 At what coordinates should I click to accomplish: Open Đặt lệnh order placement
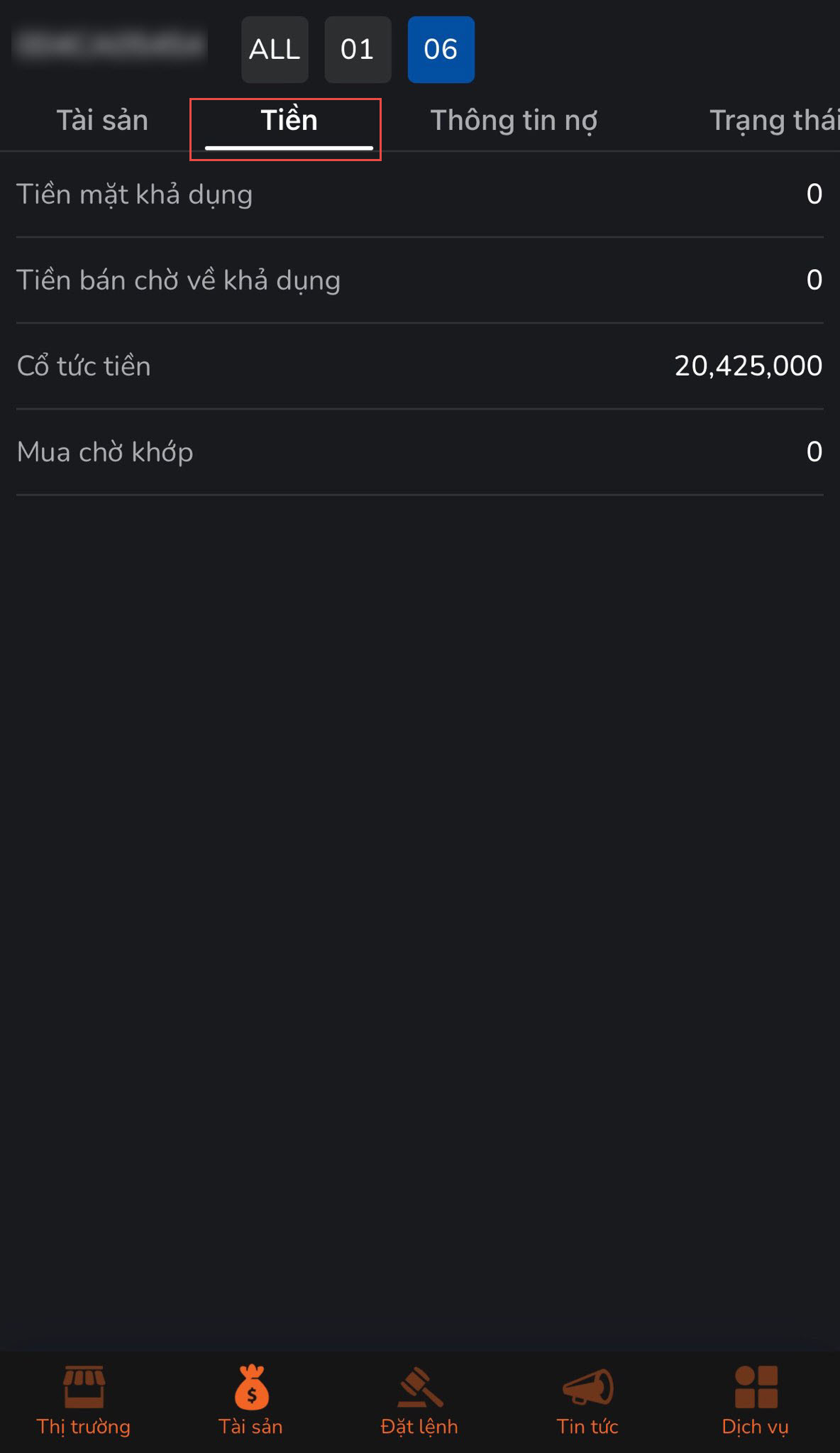[x=419, y=1399]
